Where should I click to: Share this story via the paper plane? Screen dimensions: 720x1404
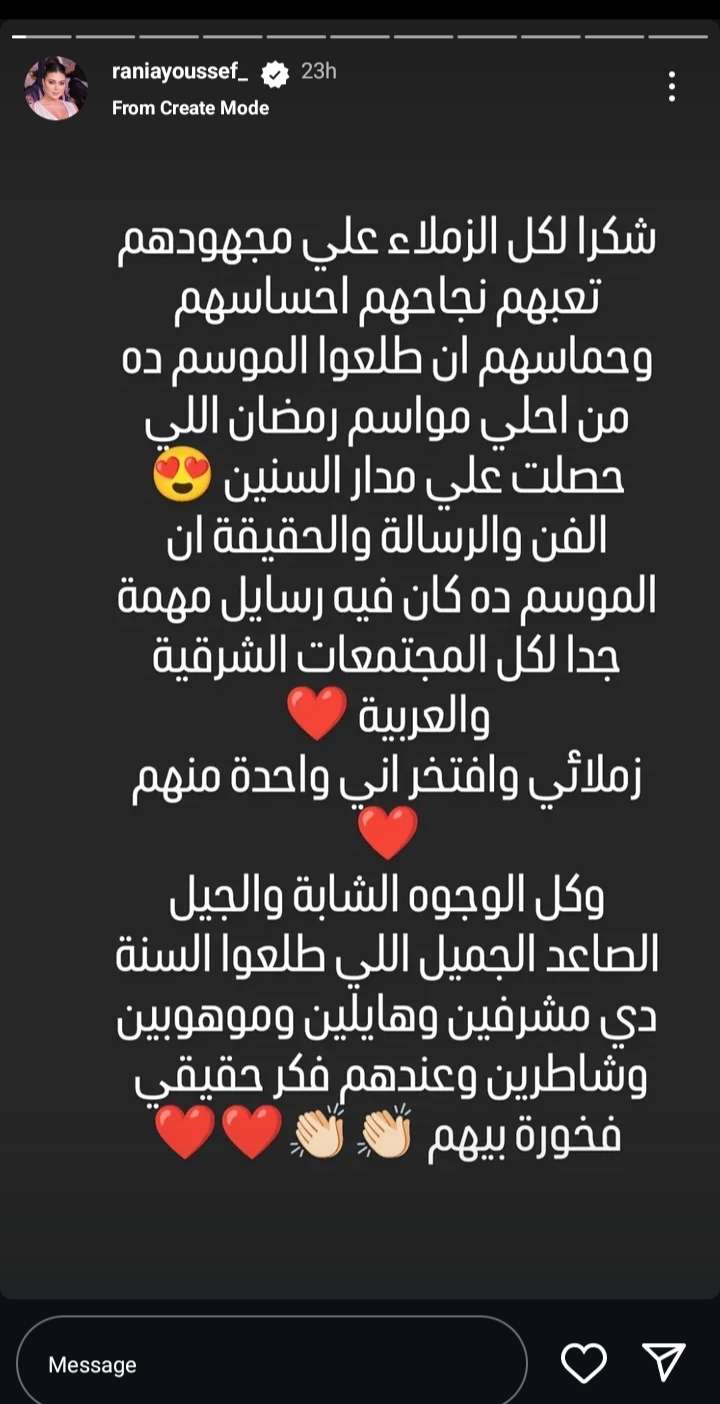(x=663, y=1362)
